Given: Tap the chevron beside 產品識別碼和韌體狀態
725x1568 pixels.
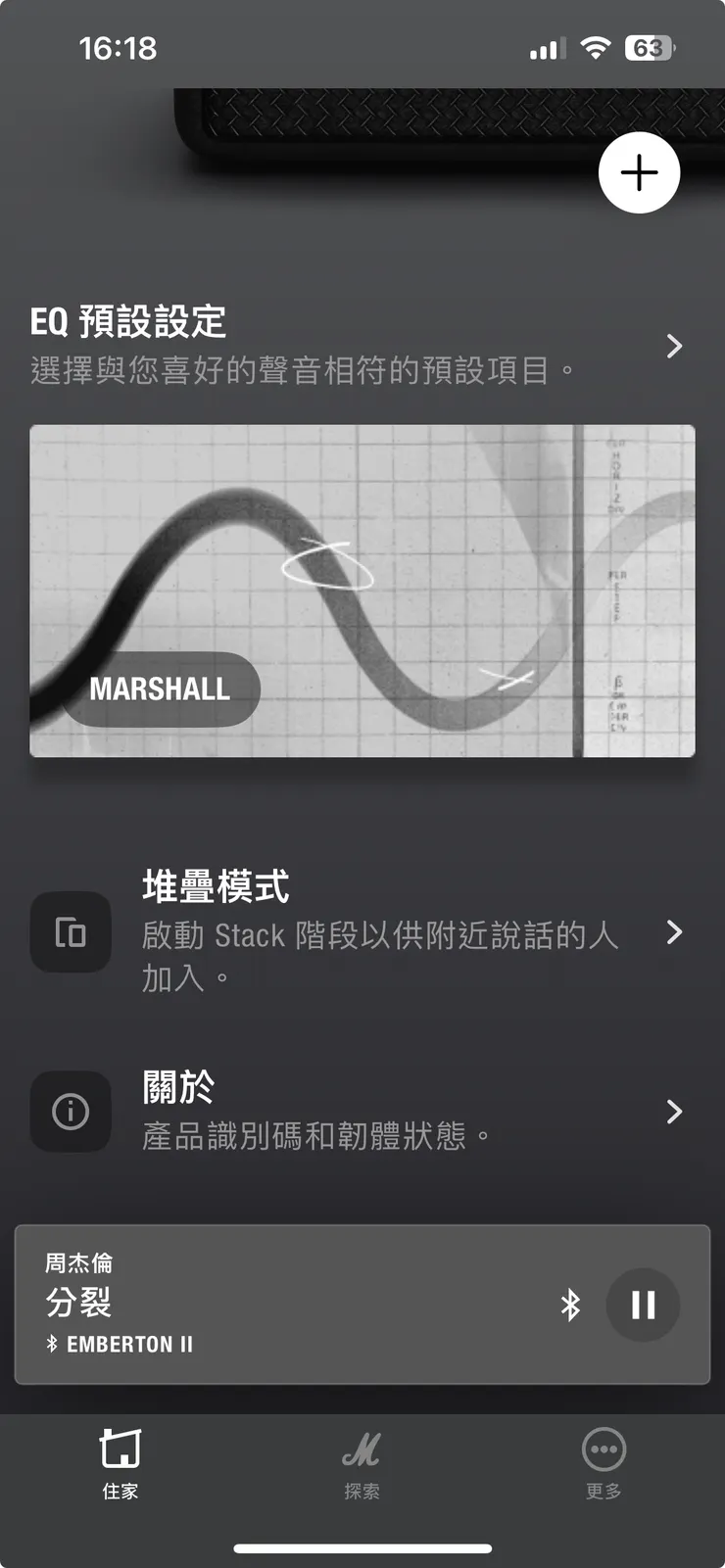Looking at the screenshot, I should coord(674,1112).
